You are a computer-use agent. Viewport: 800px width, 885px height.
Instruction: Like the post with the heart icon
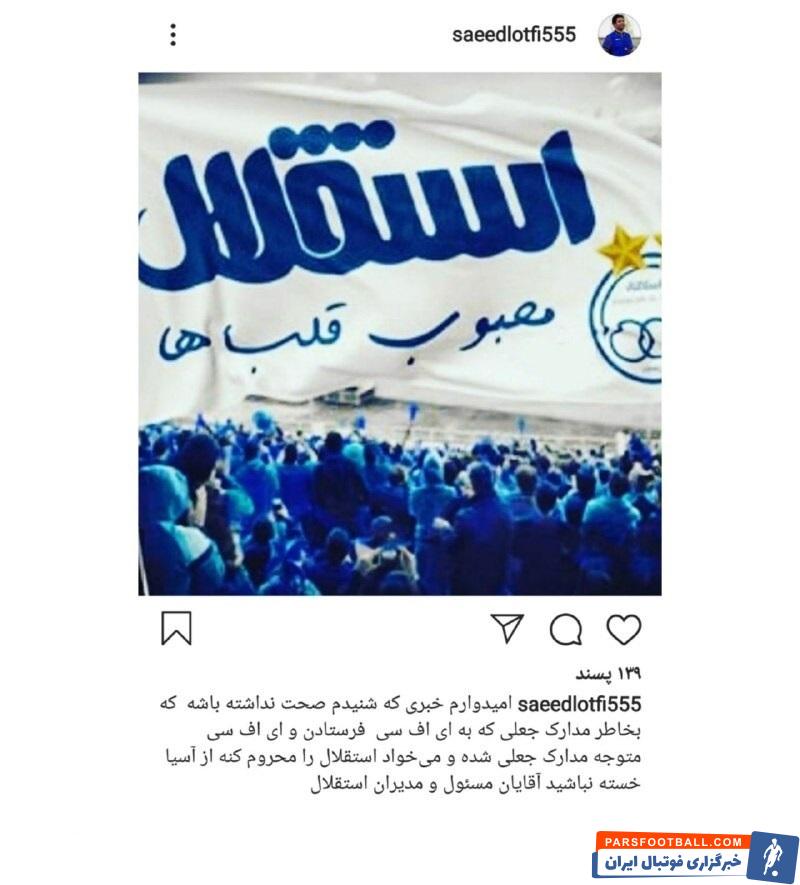pyautogui.click(x=624, y=629)
